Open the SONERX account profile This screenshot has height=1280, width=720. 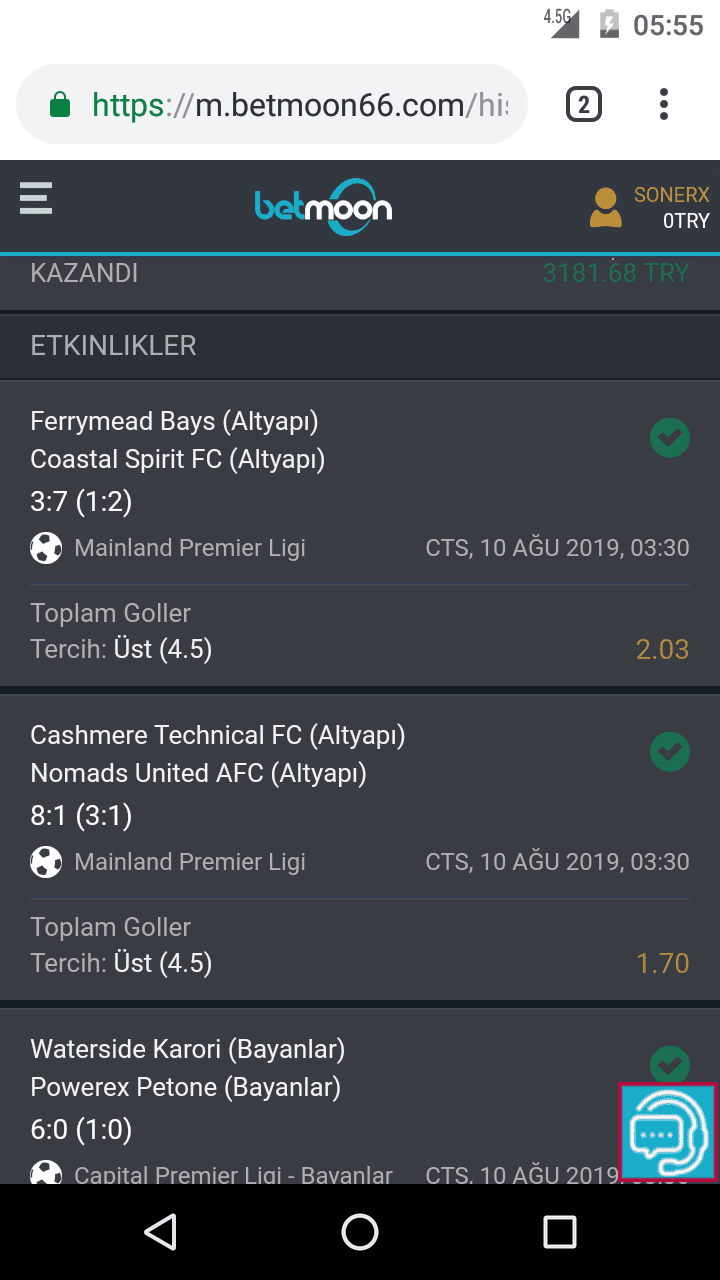pyautogui.click(x=650, y=208)
